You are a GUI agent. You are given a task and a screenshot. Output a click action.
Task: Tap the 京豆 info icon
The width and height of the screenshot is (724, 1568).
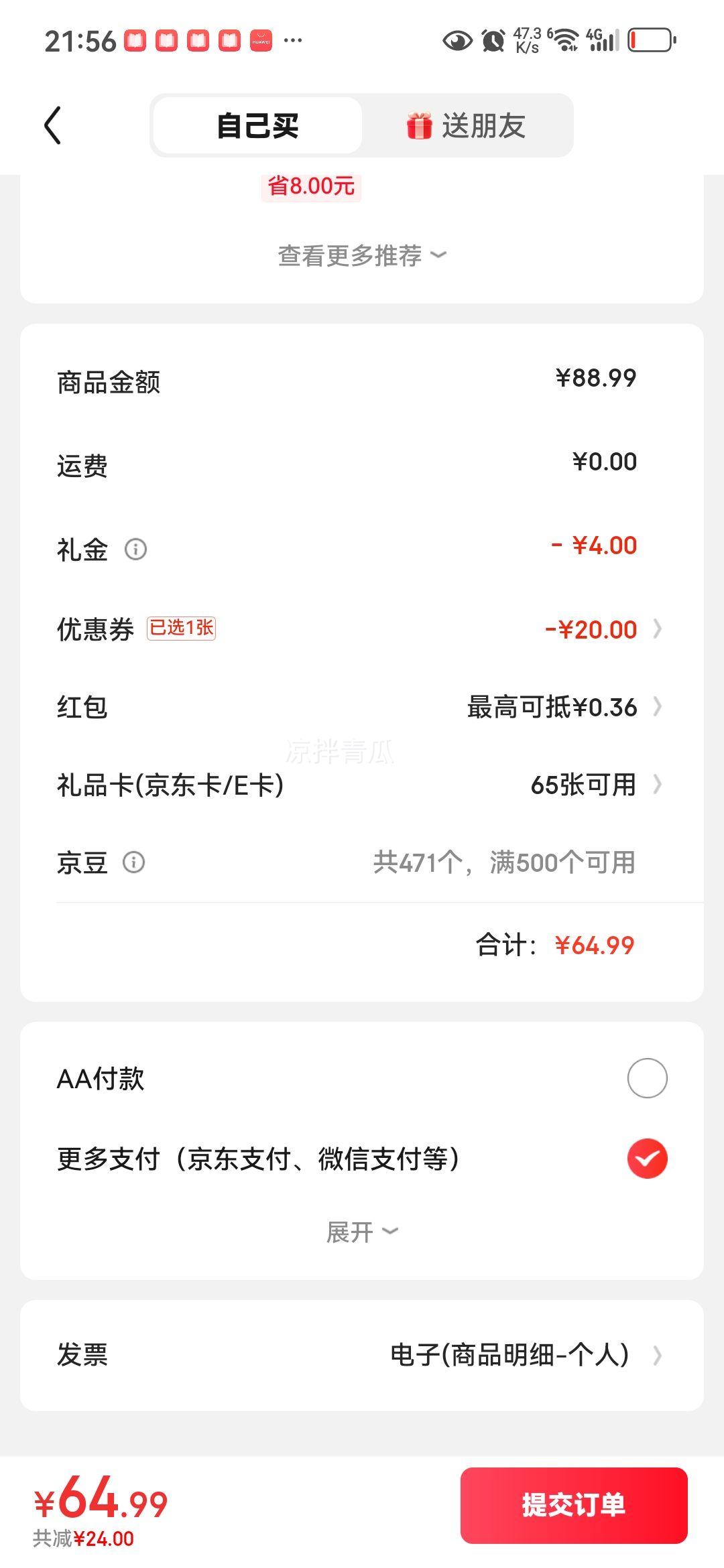click(134, 862)
